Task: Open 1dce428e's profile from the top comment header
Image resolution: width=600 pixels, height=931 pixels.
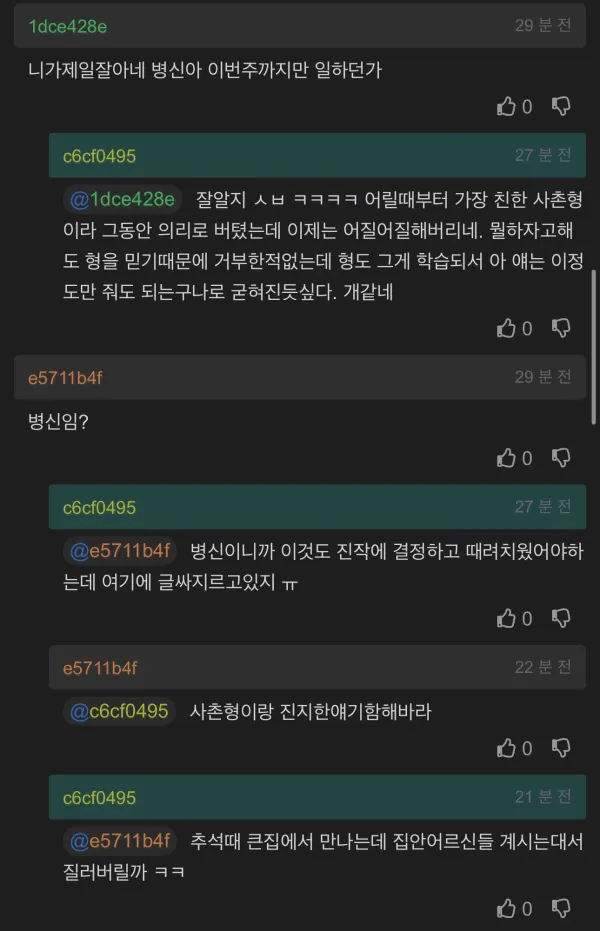Action: (68, 26)
